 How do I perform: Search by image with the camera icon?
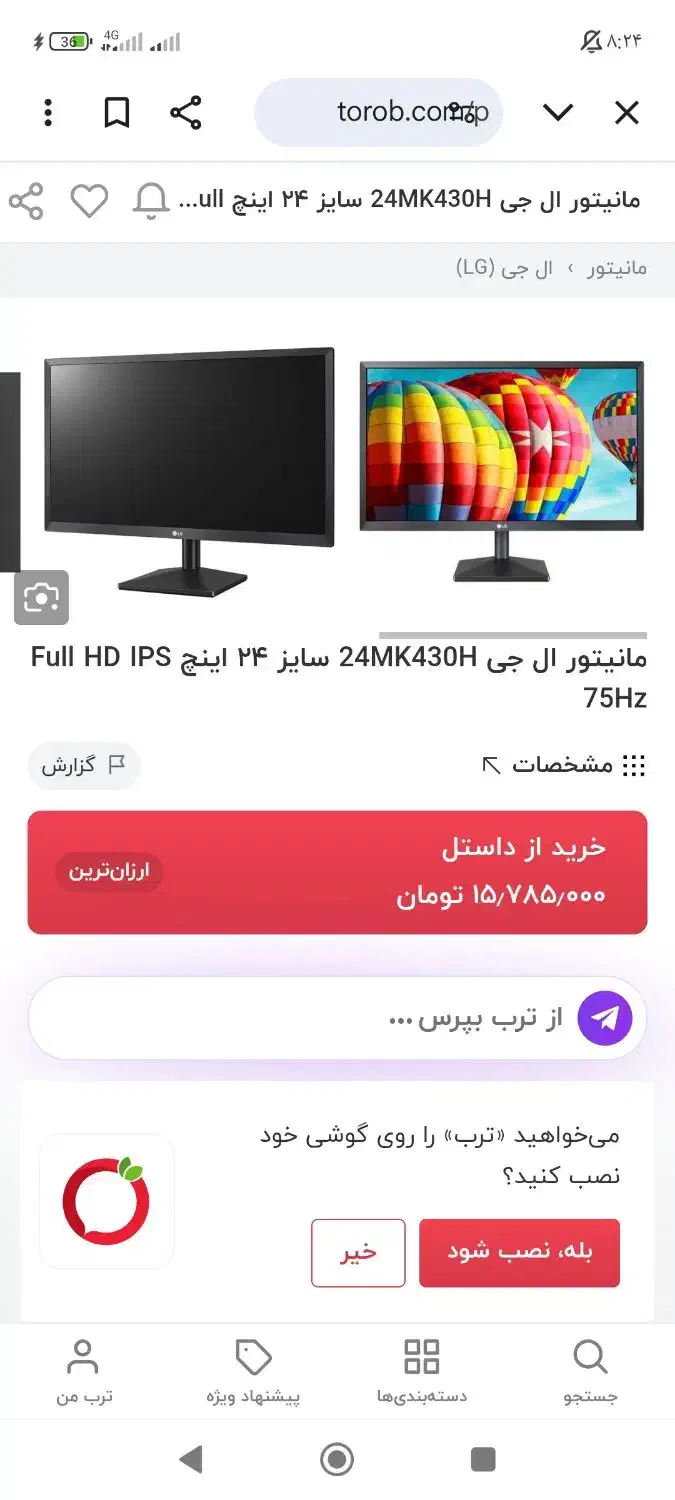tap(41, 598)
